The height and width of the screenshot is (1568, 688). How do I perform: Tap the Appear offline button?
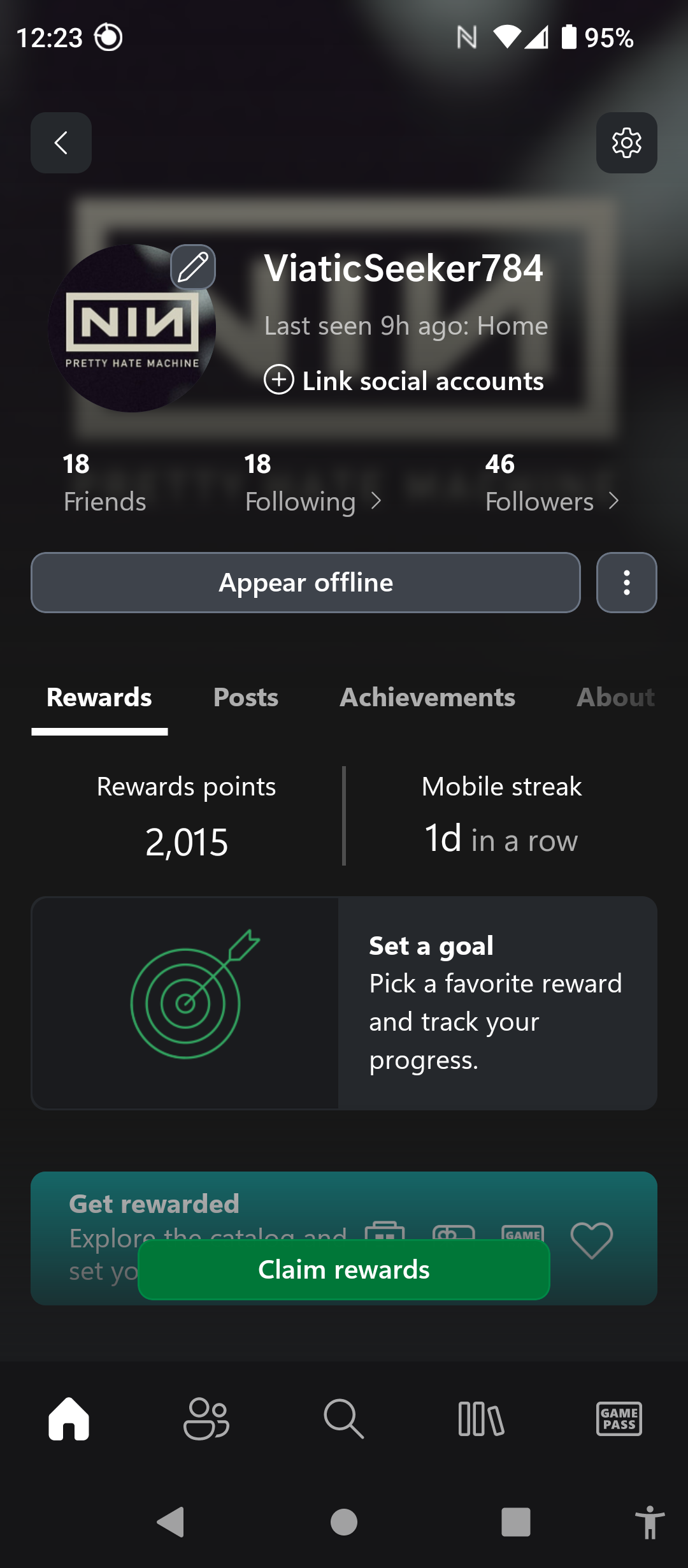306,583
